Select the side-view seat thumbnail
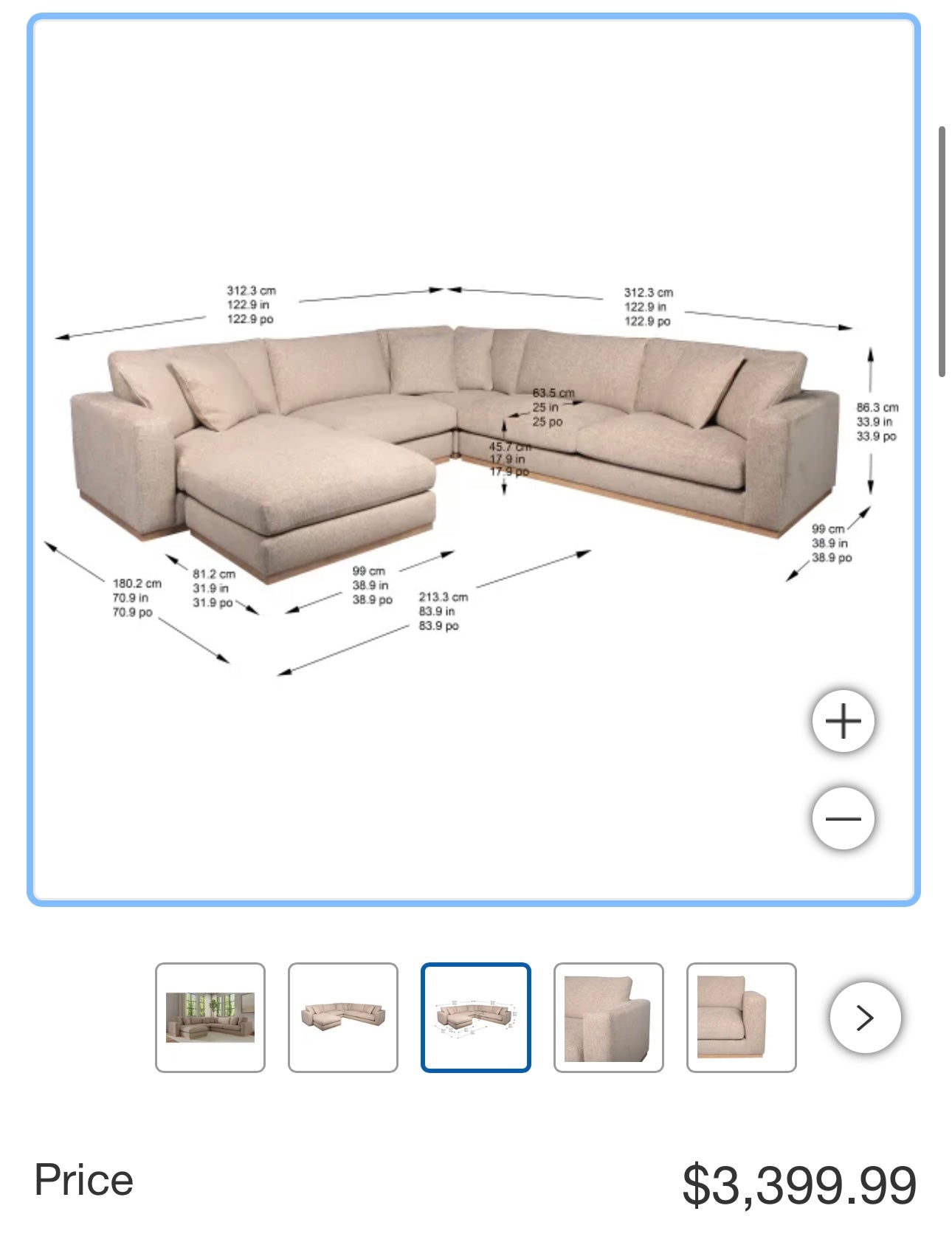 point(741,1017)
